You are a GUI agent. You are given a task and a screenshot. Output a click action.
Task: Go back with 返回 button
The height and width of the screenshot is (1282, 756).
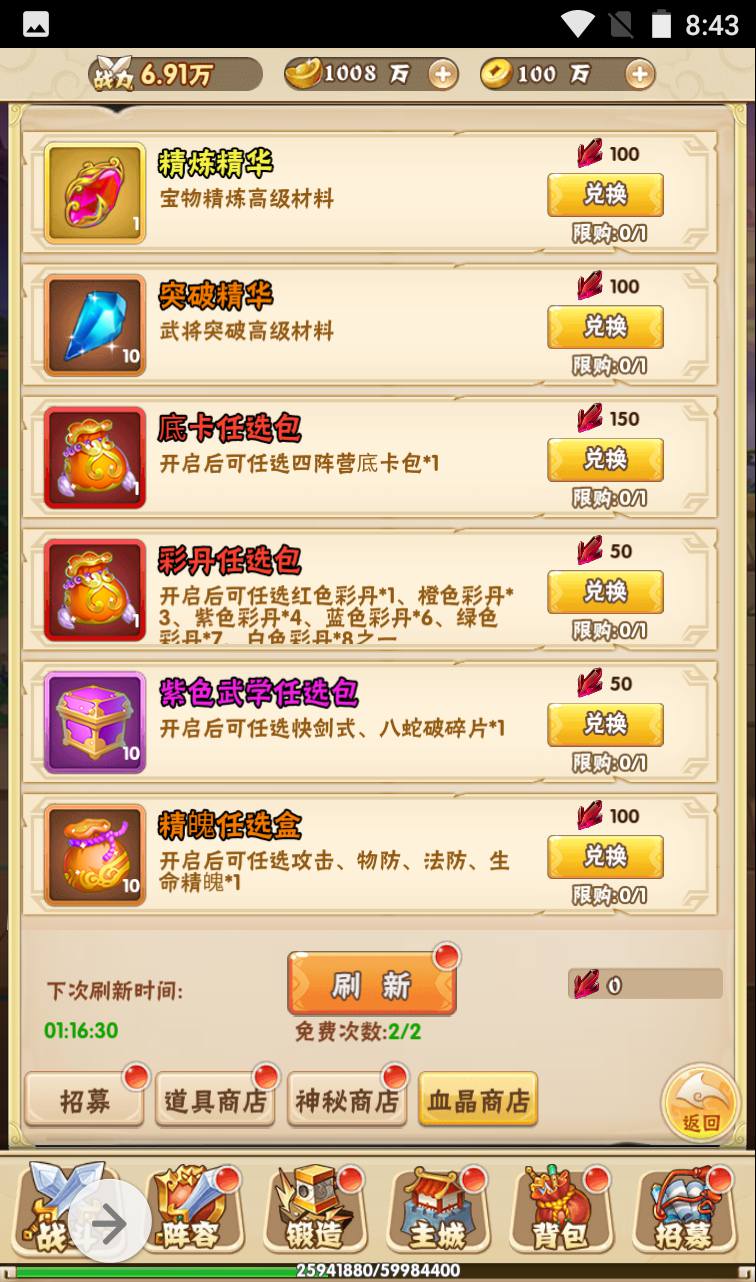(x=700, y=1103)
